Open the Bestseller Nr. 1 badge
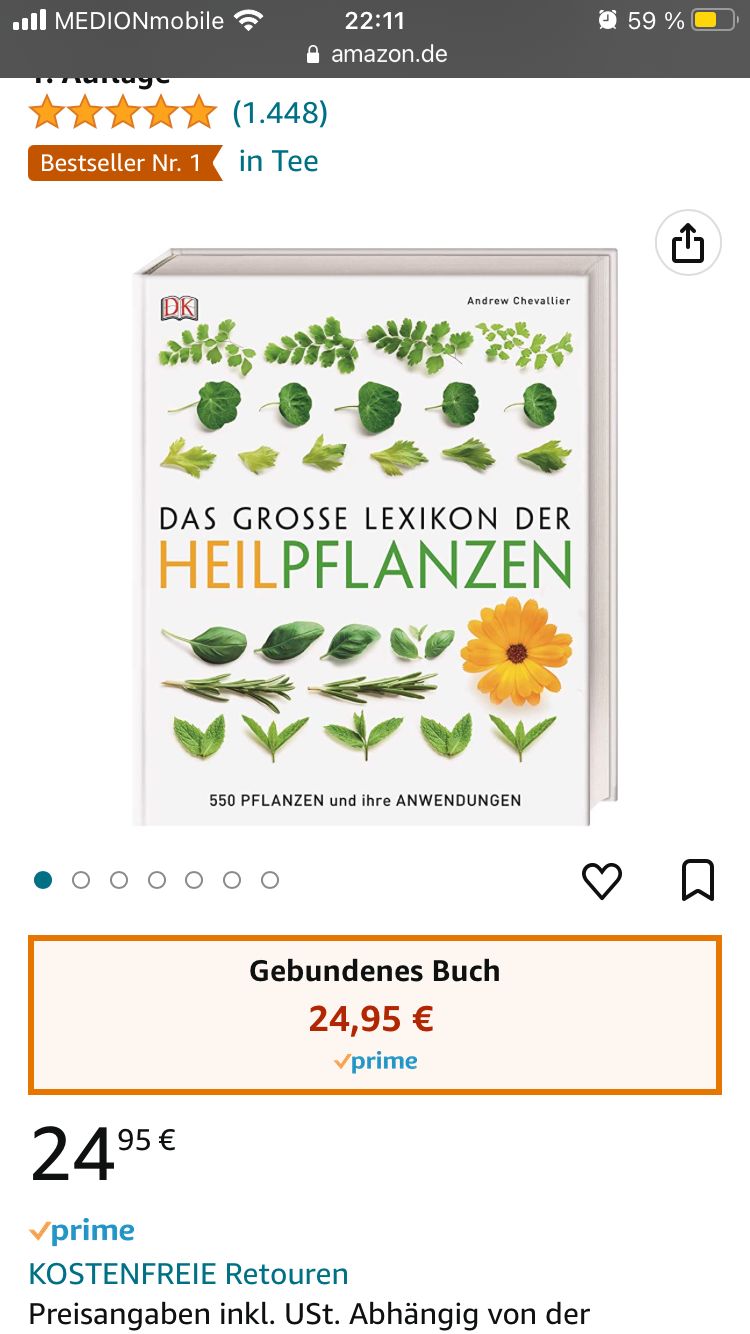This screenshot has height=1334, width=750. point(122,163)
